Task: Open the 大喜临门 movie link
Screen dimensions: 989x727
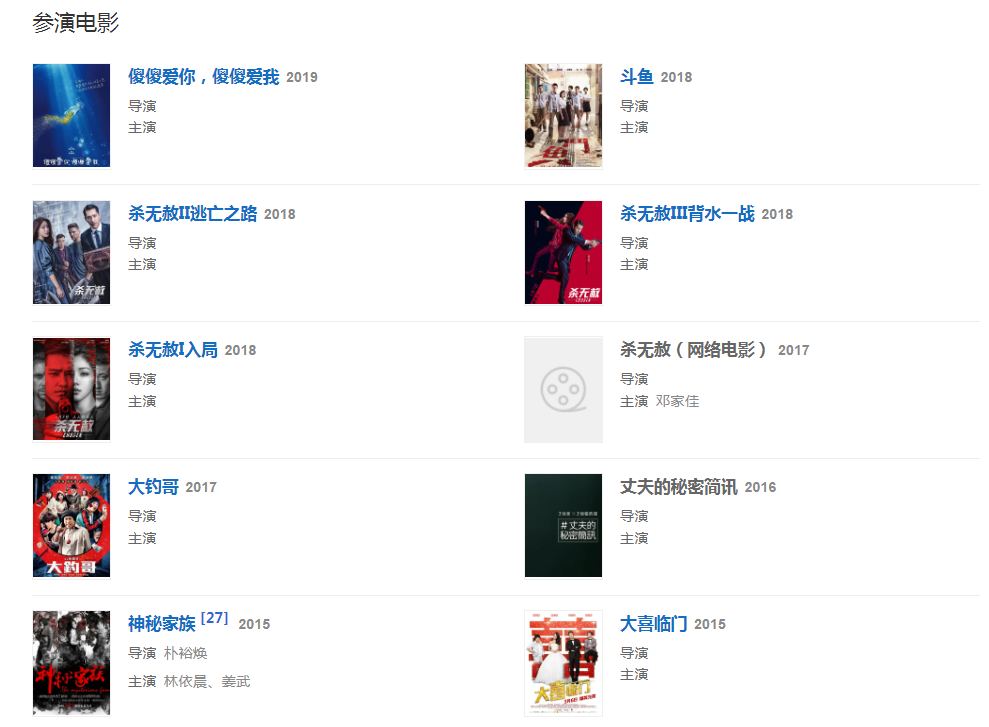Action: (x=653, y=624)
